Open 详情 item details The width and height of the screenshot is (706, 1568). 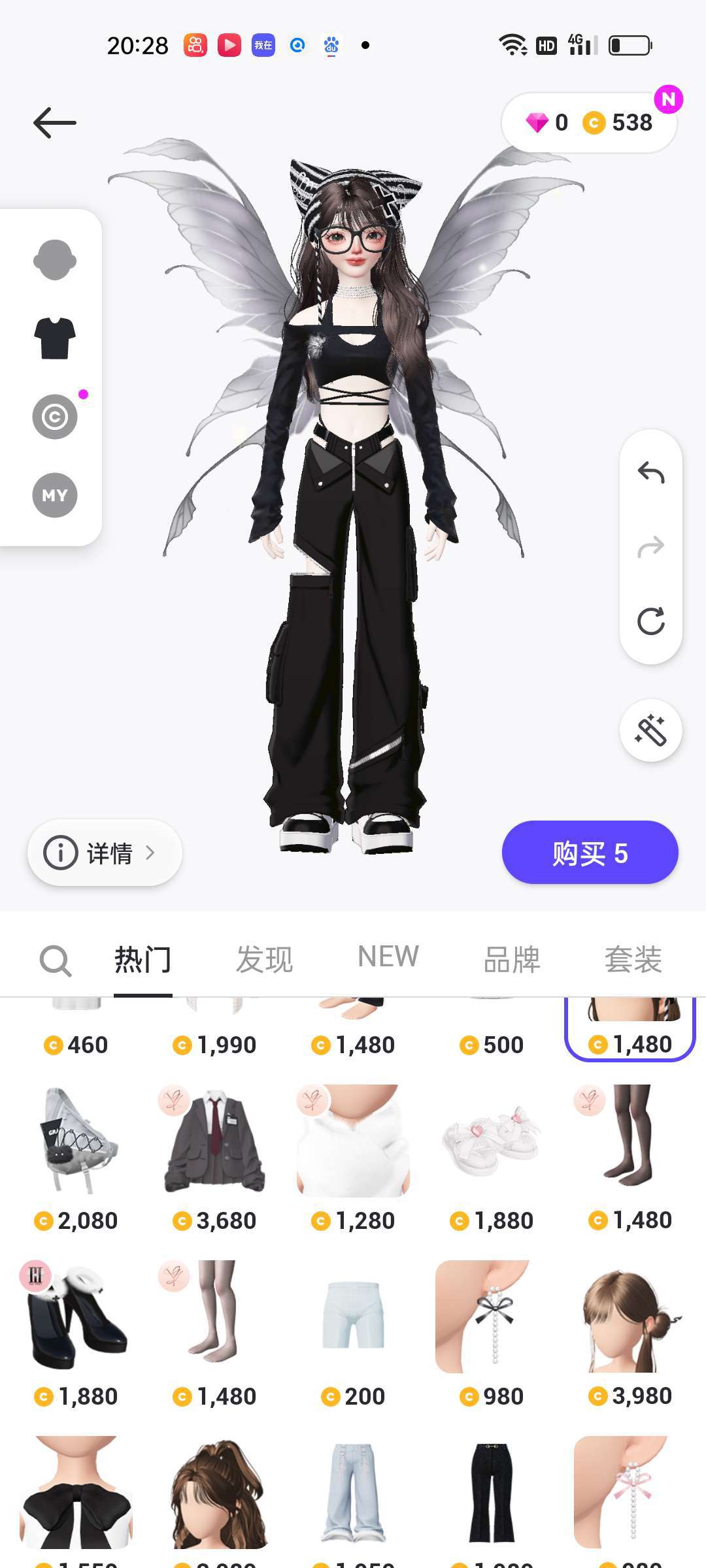105,853
